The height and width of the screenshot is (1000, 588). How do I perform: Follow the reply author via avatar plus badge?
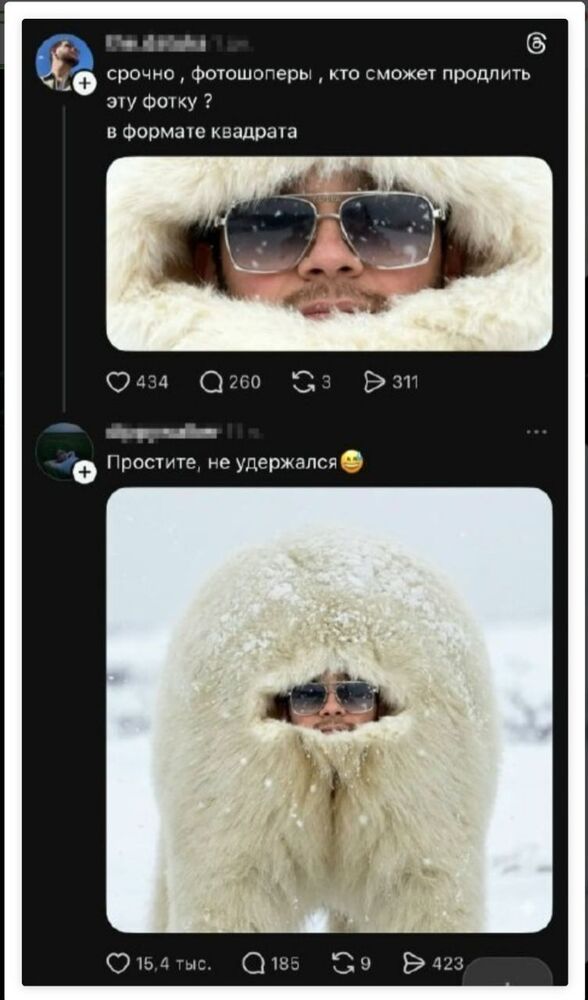85,473
